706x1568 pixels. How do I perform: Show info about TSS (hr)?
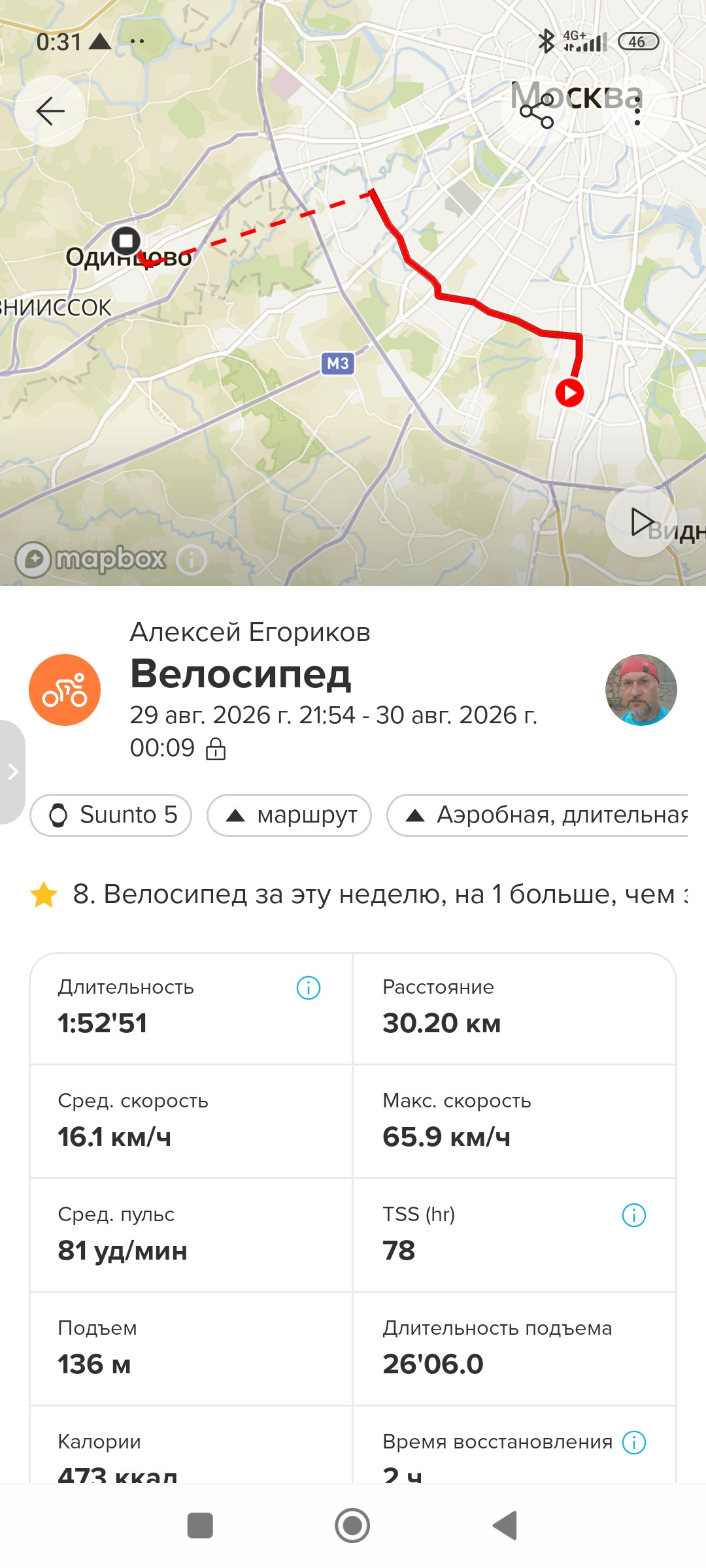pyautogui.click(x=634, y=1215)
